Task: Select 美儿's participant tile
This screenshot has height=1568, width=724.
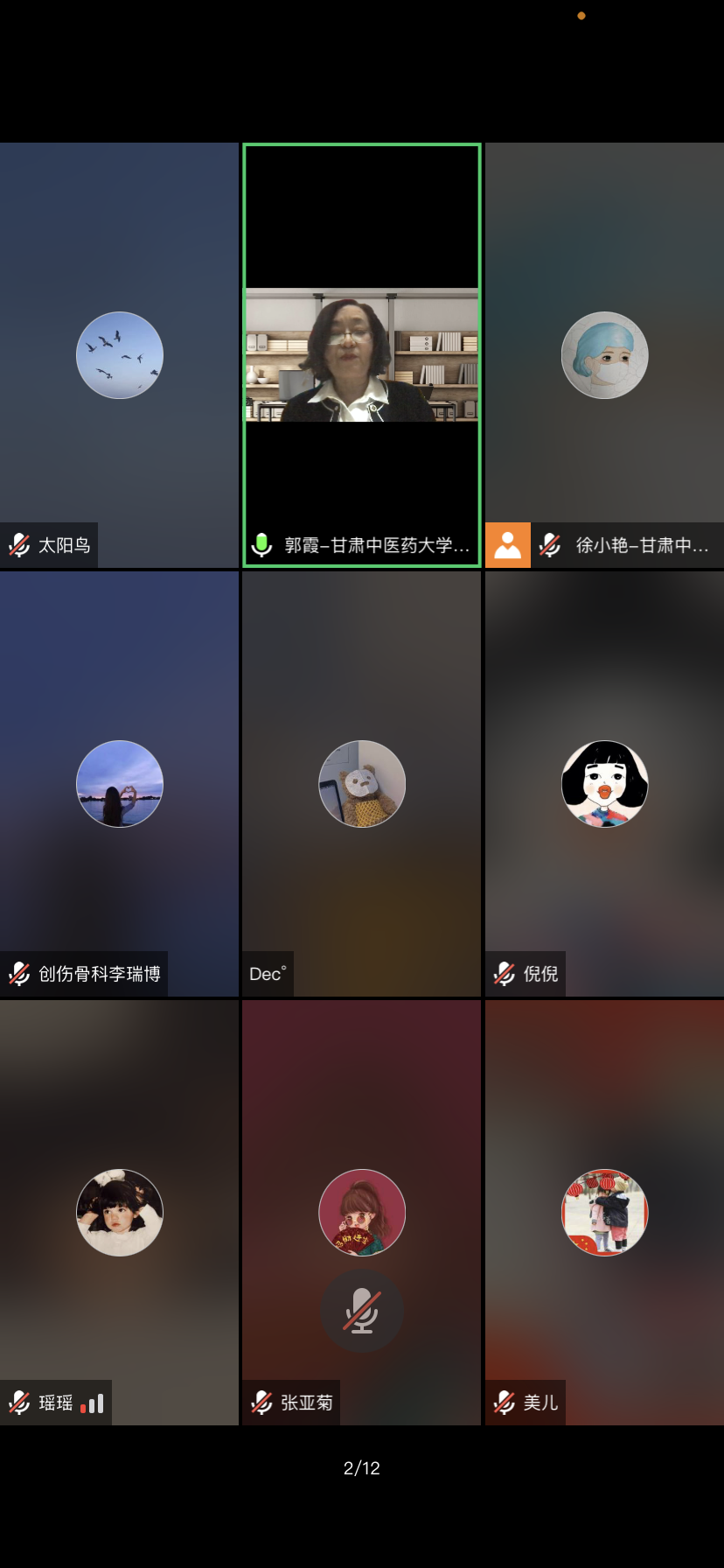Action: tap(604, 1212)
